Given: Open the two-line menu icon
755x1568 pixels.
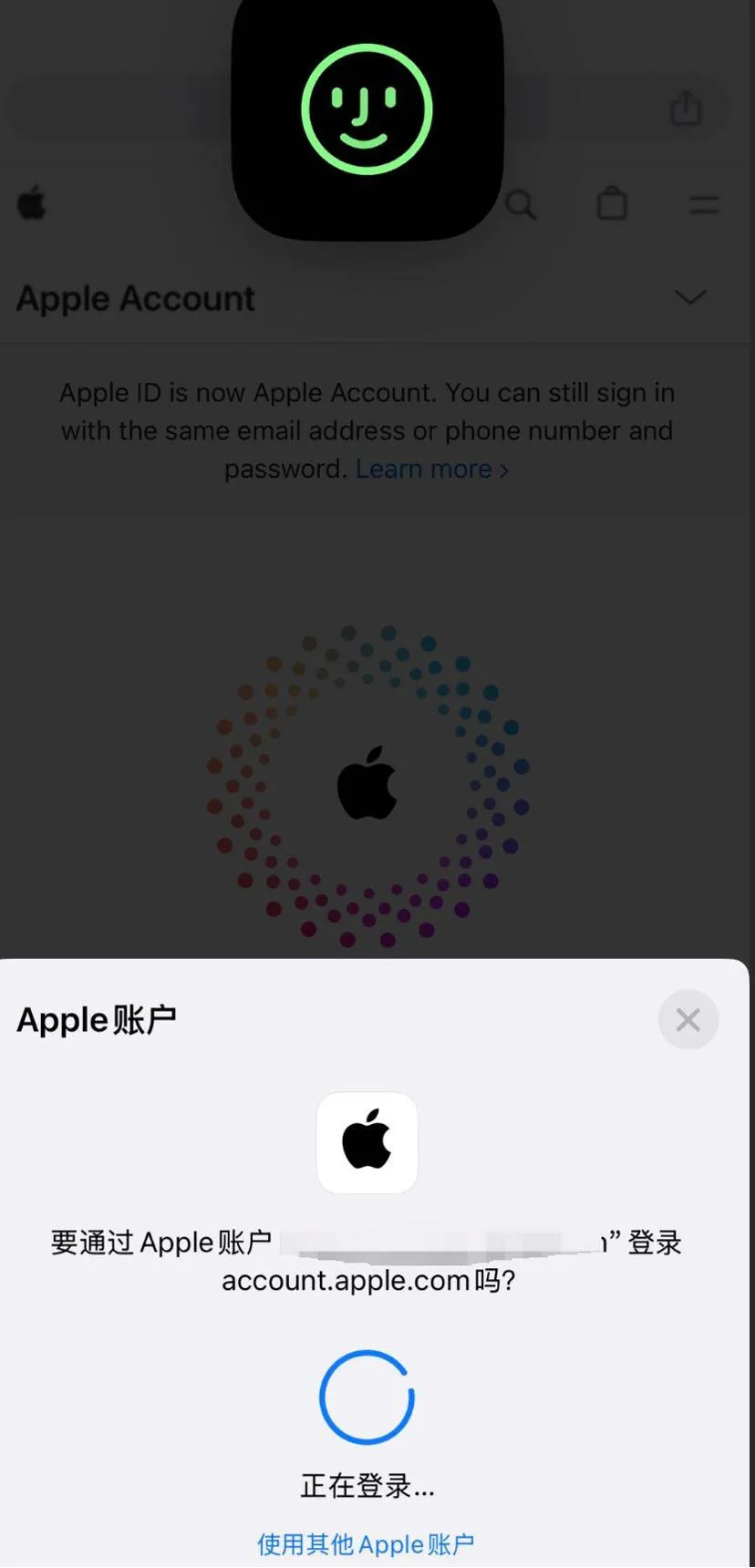Looking at the screenshot, I should (x=703, y=205).
